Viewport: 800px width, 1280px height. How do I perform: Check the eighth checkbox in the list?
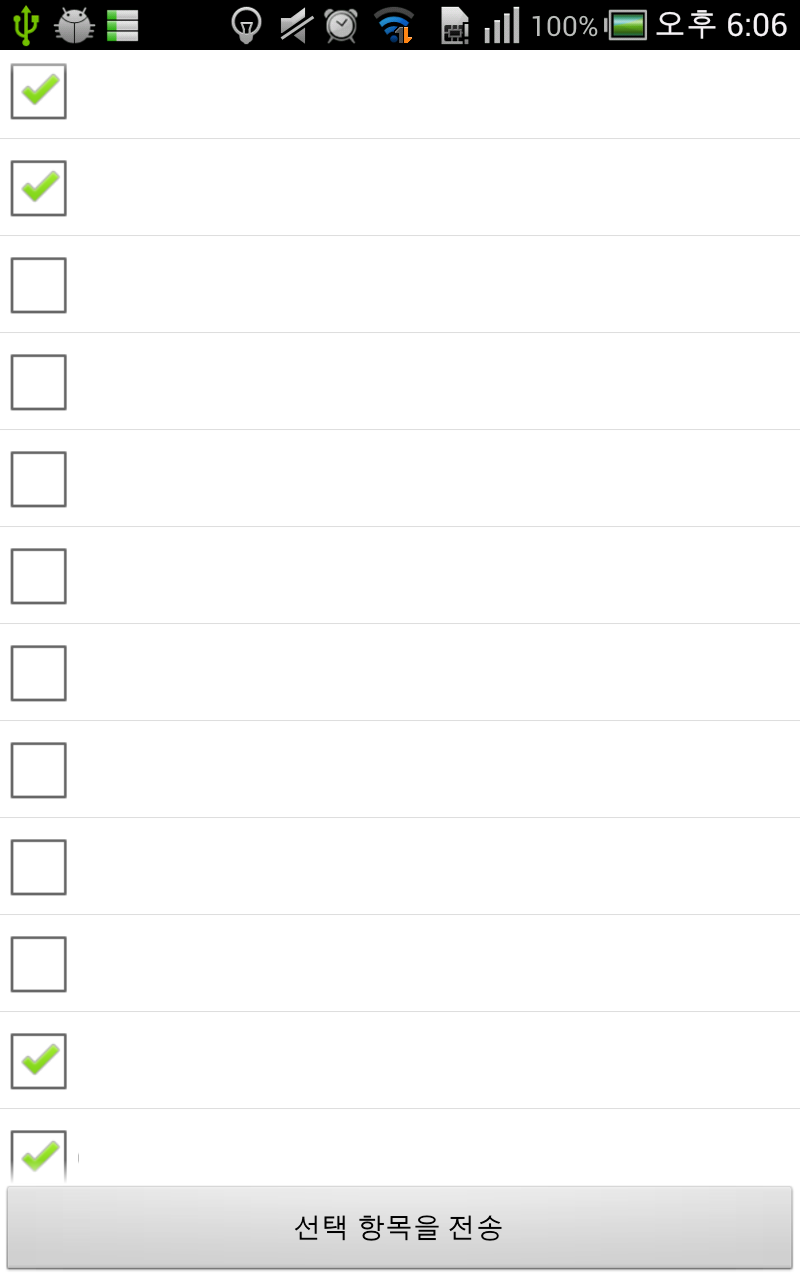[38, 770]
